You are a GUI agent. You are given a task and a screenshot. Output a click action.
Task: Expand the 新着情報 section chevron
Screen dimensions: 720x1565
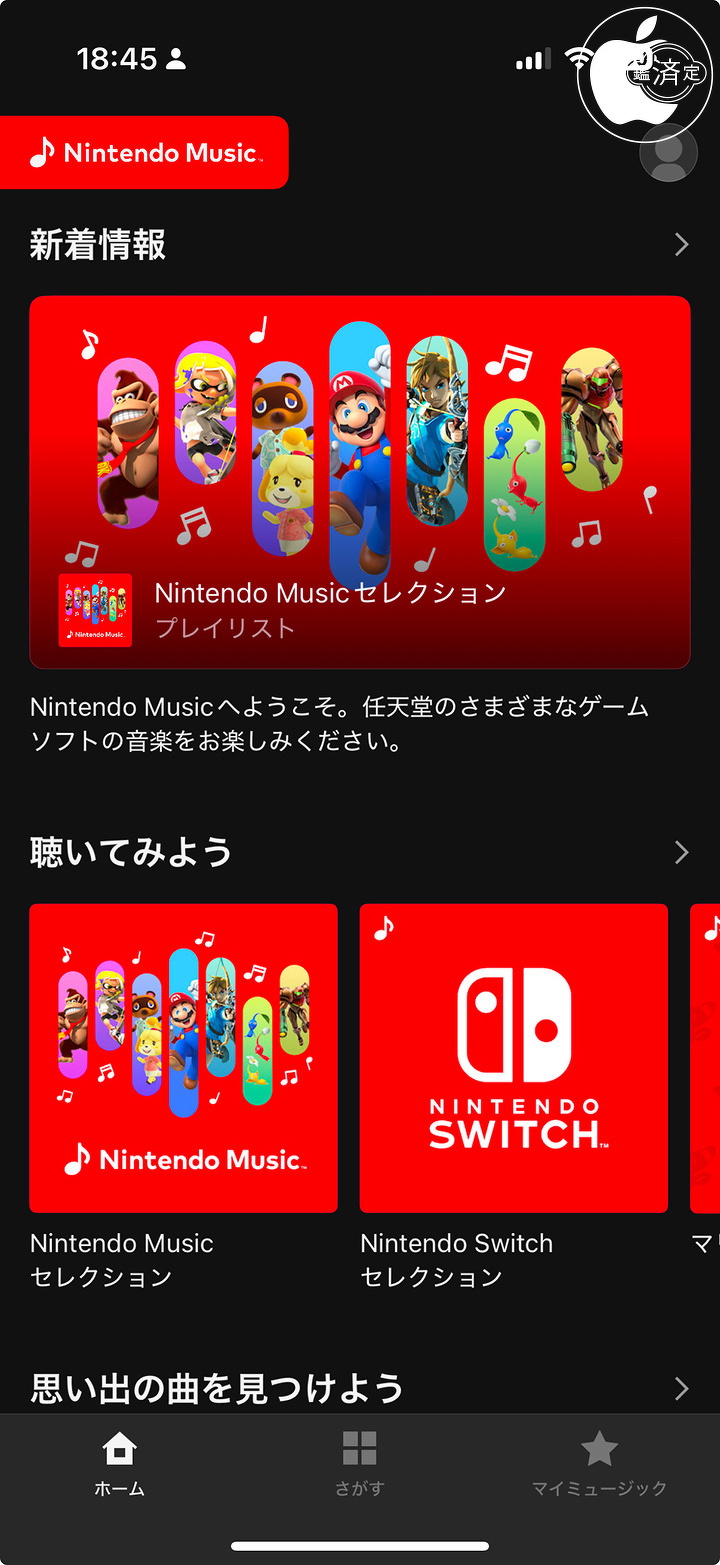[681, 244]
